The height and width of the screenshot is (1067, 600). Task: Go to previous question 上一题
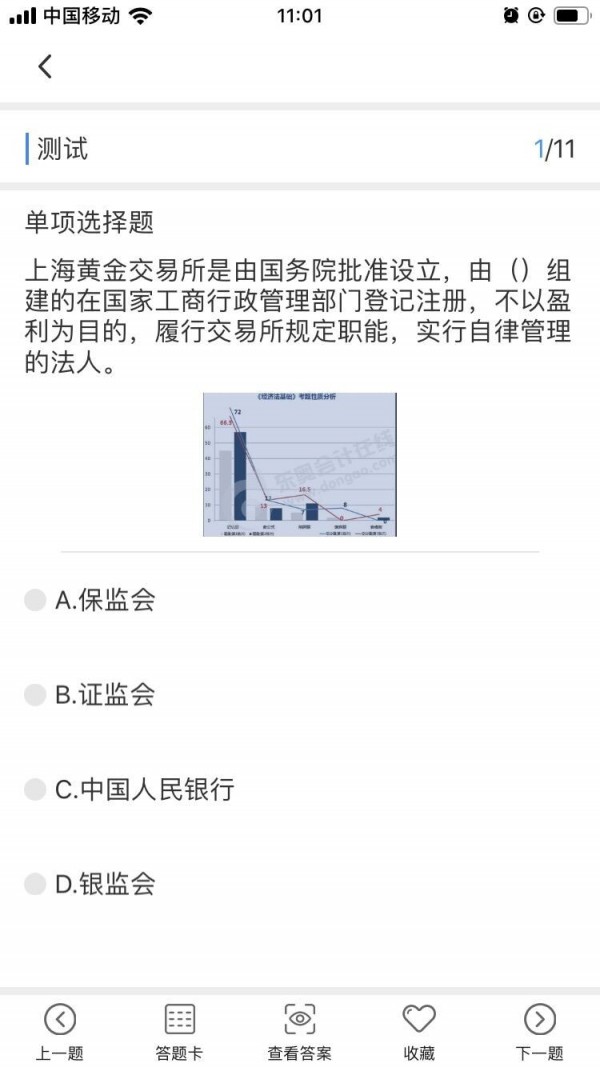click(60, 1031)
